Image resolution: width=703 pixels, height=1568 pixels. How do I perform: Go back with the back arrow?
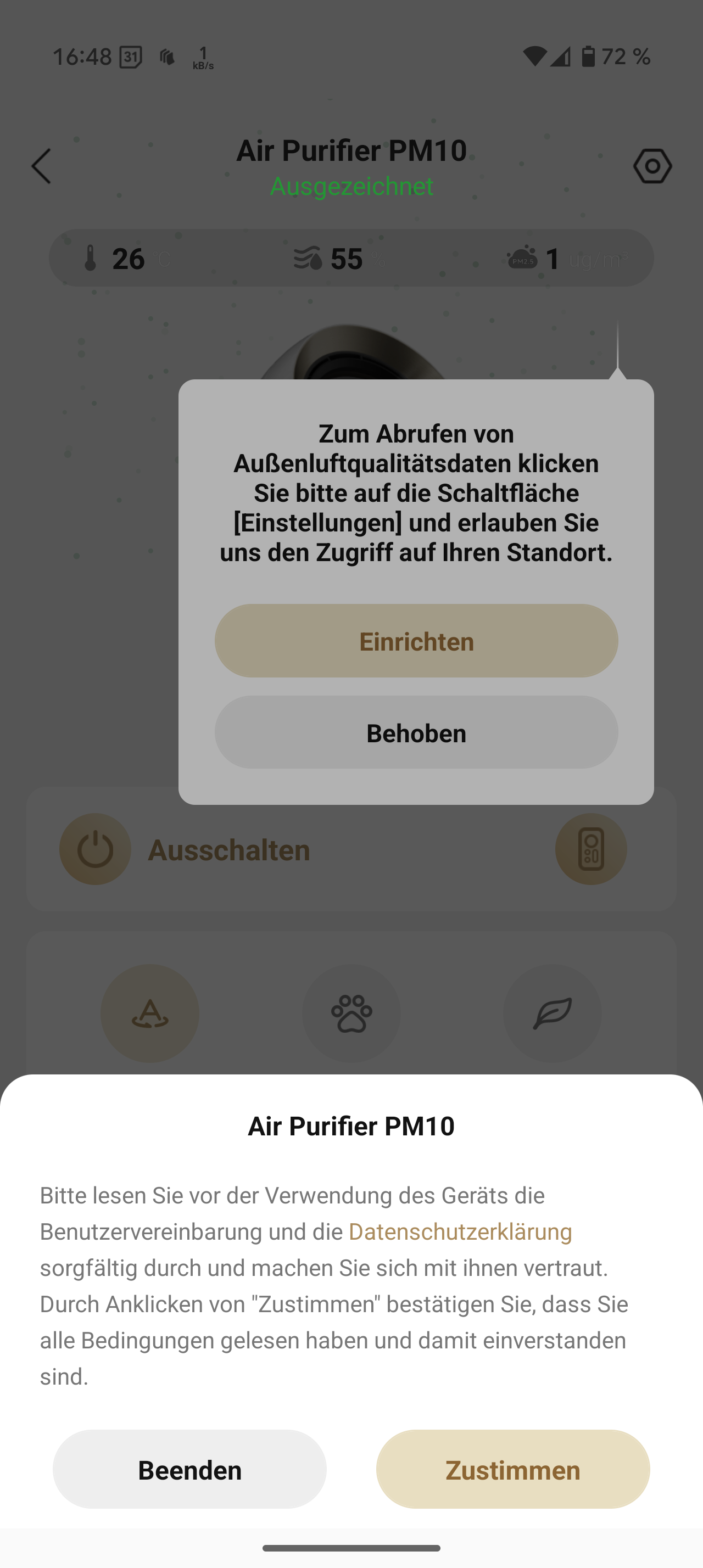pyautogui.click(x=41, y=166)
